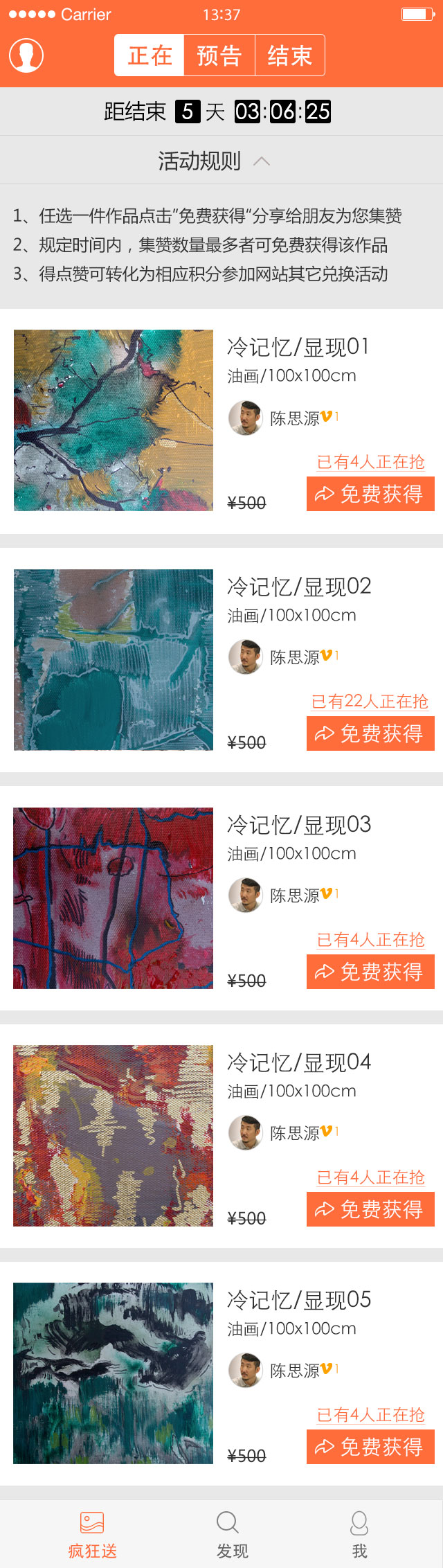This screenshot has height=1568, width=443.
Task: Go to the 发现 tab
Action: [231, 1533]
